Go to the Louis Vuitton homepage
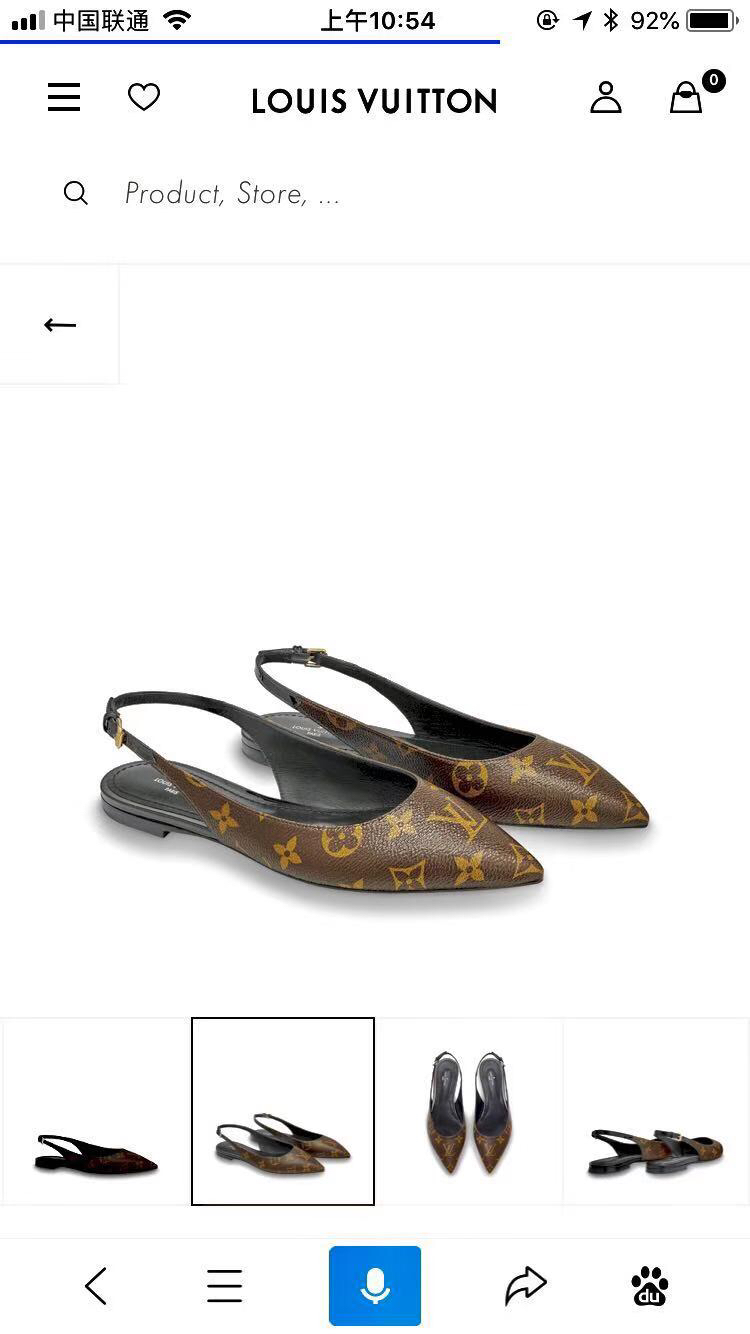Viewport: 750px width, 1334px height. point(374,101)
